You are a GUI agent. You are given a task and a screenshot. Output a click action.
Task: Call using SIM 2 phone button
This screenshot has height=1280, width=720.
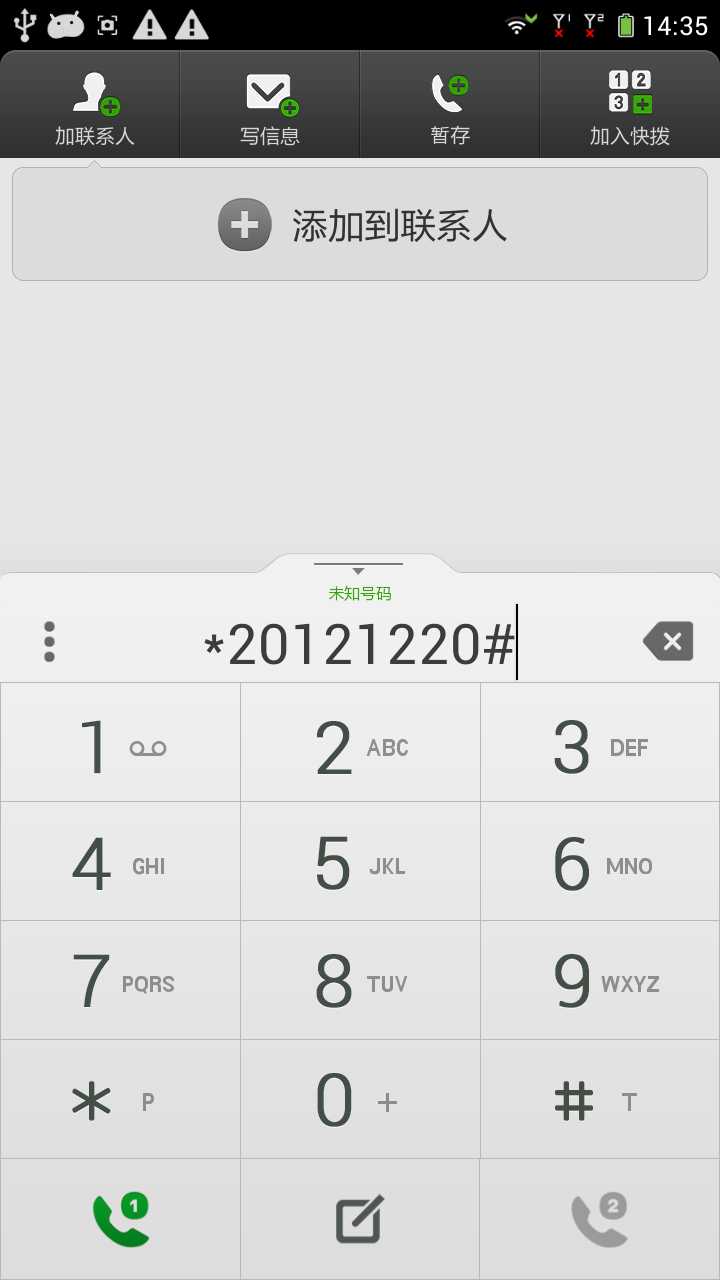click(600, 1220)
